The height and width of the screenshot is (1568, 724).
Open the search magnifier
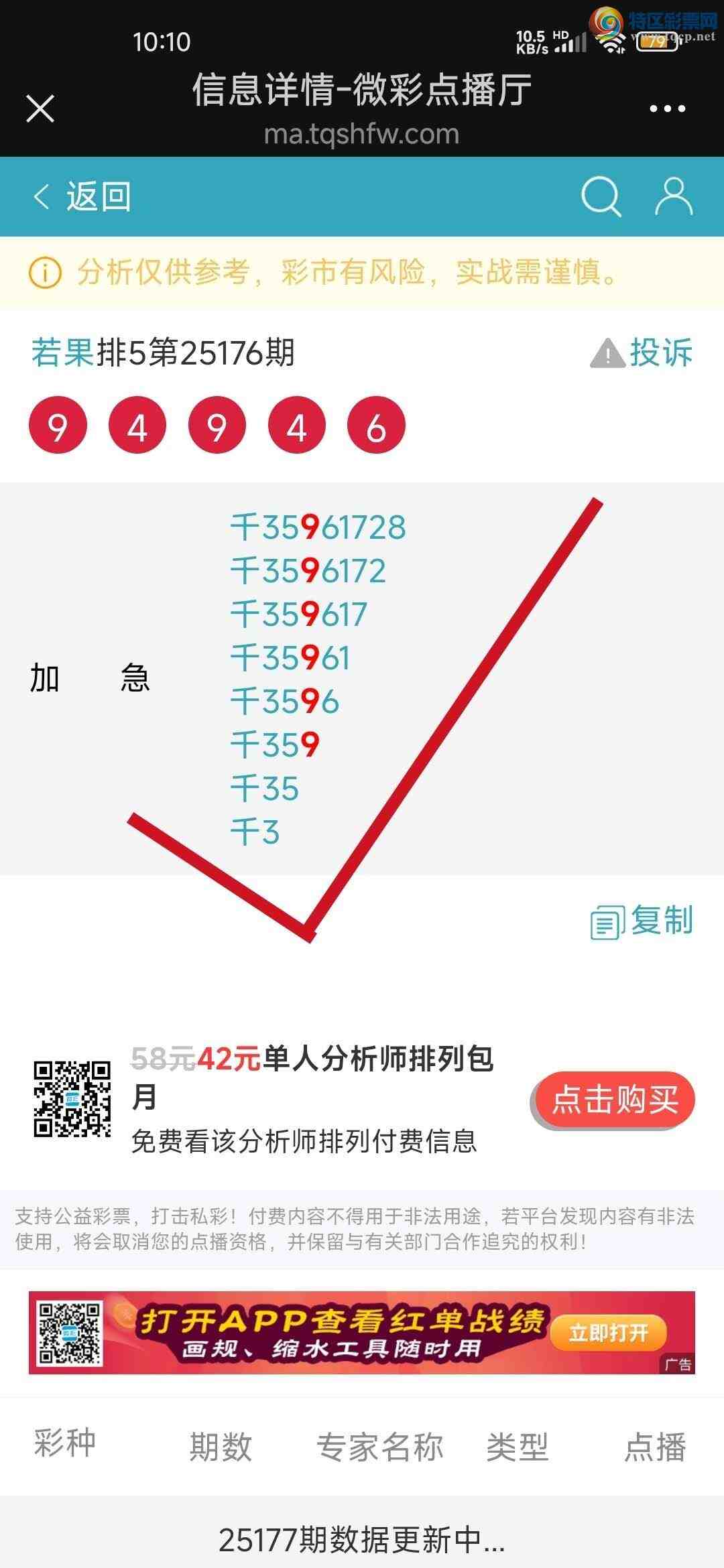click(601, 197)
